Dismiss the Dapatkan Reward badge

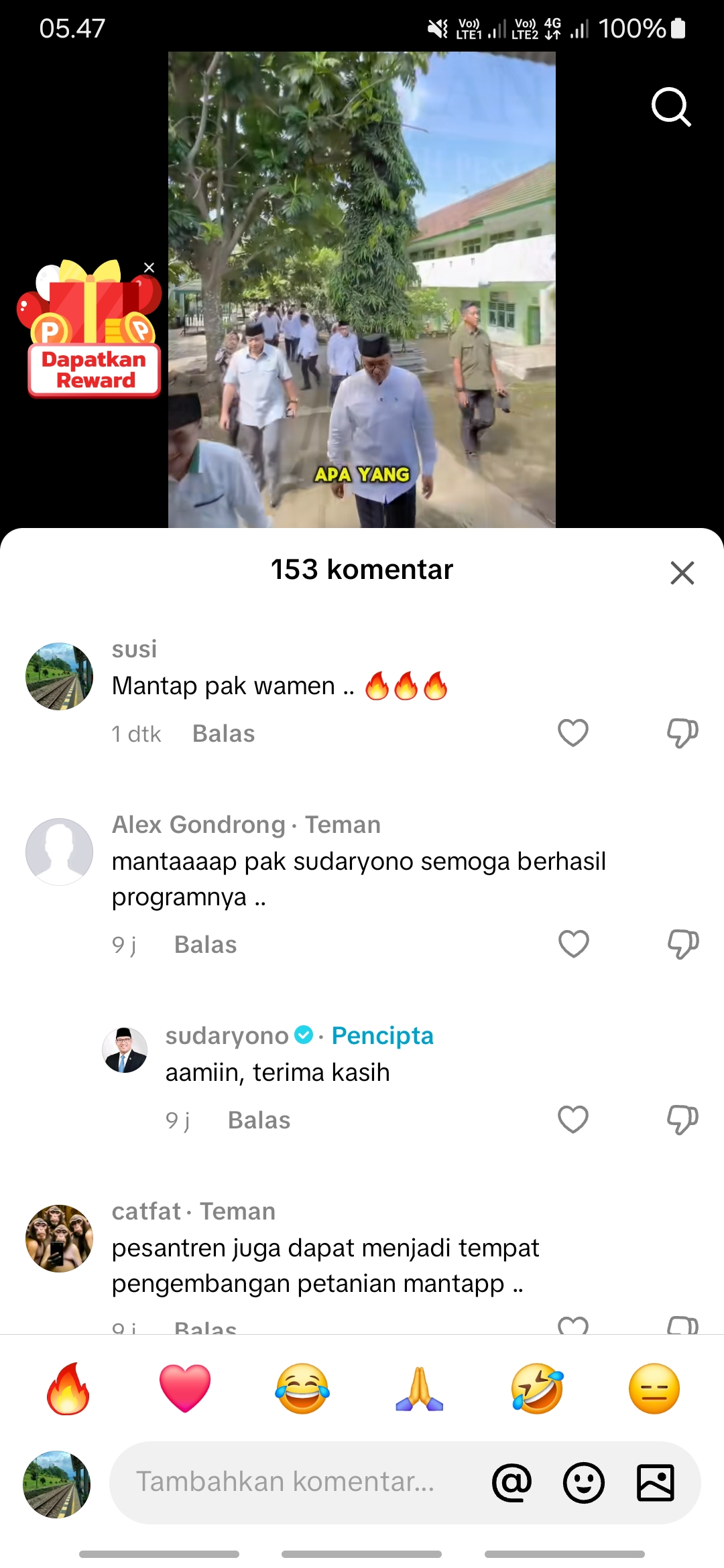tap(149, 268)
